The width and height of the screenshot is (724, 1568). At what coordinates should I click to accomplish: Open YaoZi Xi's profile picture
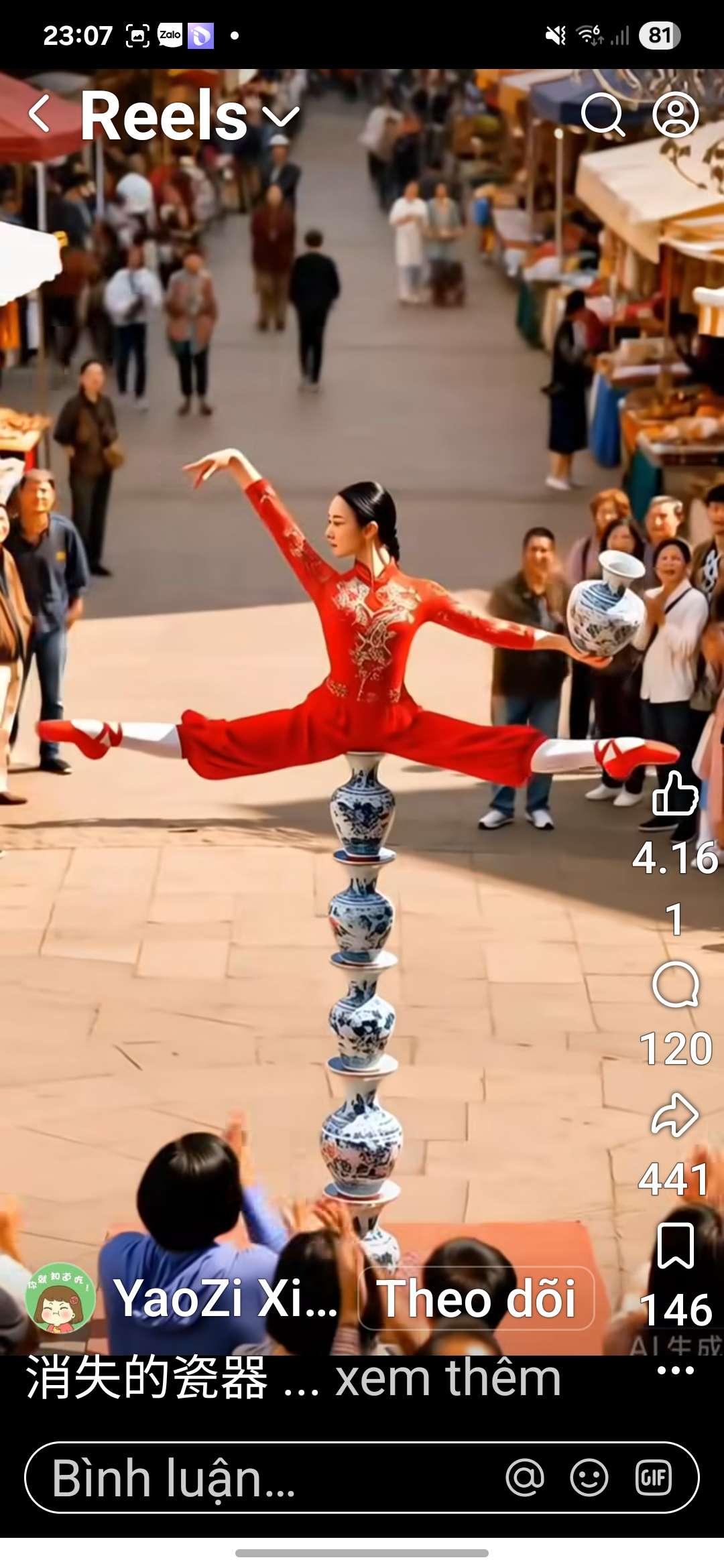[60, 1298]
